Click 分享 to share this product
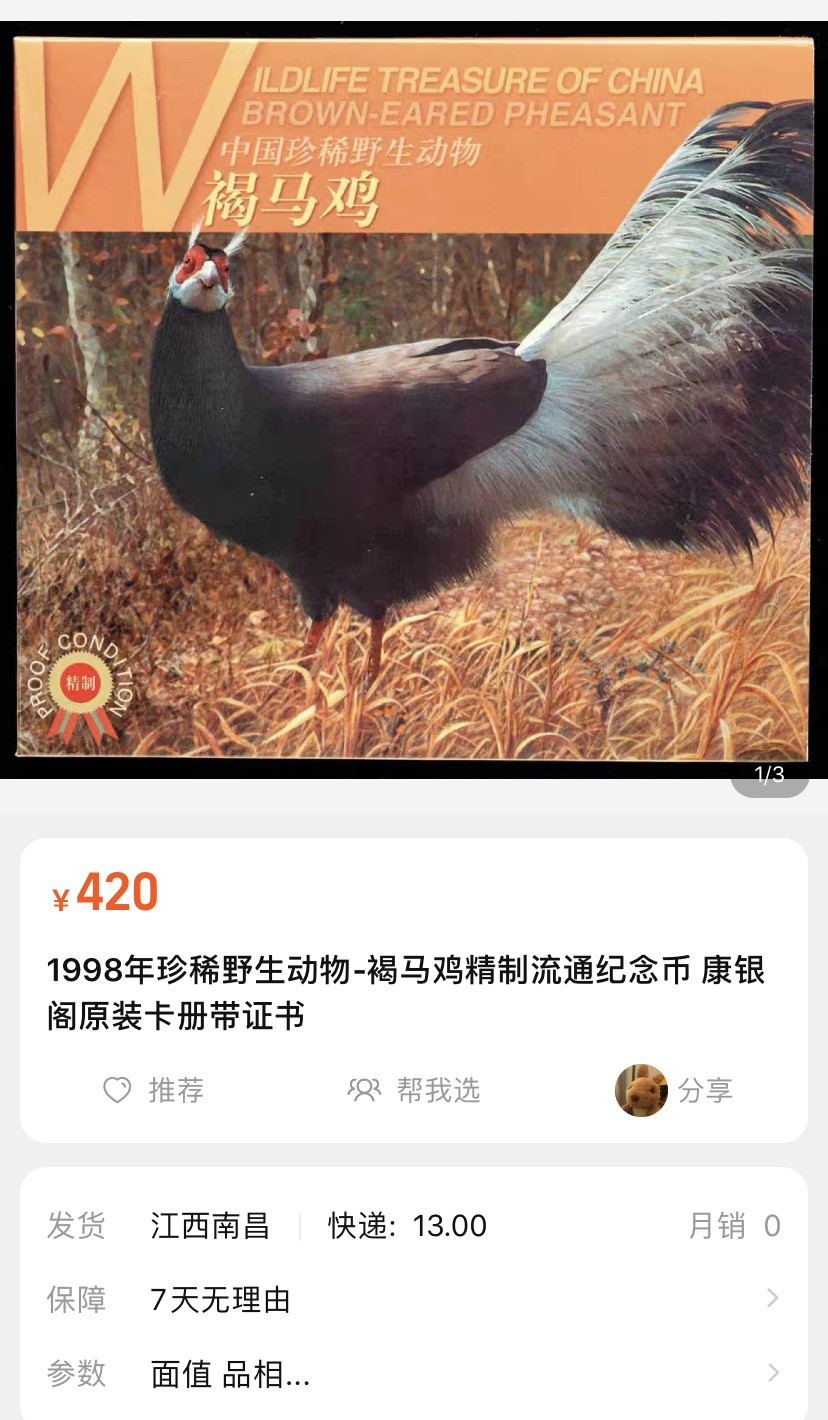 tap(706, 1092)
